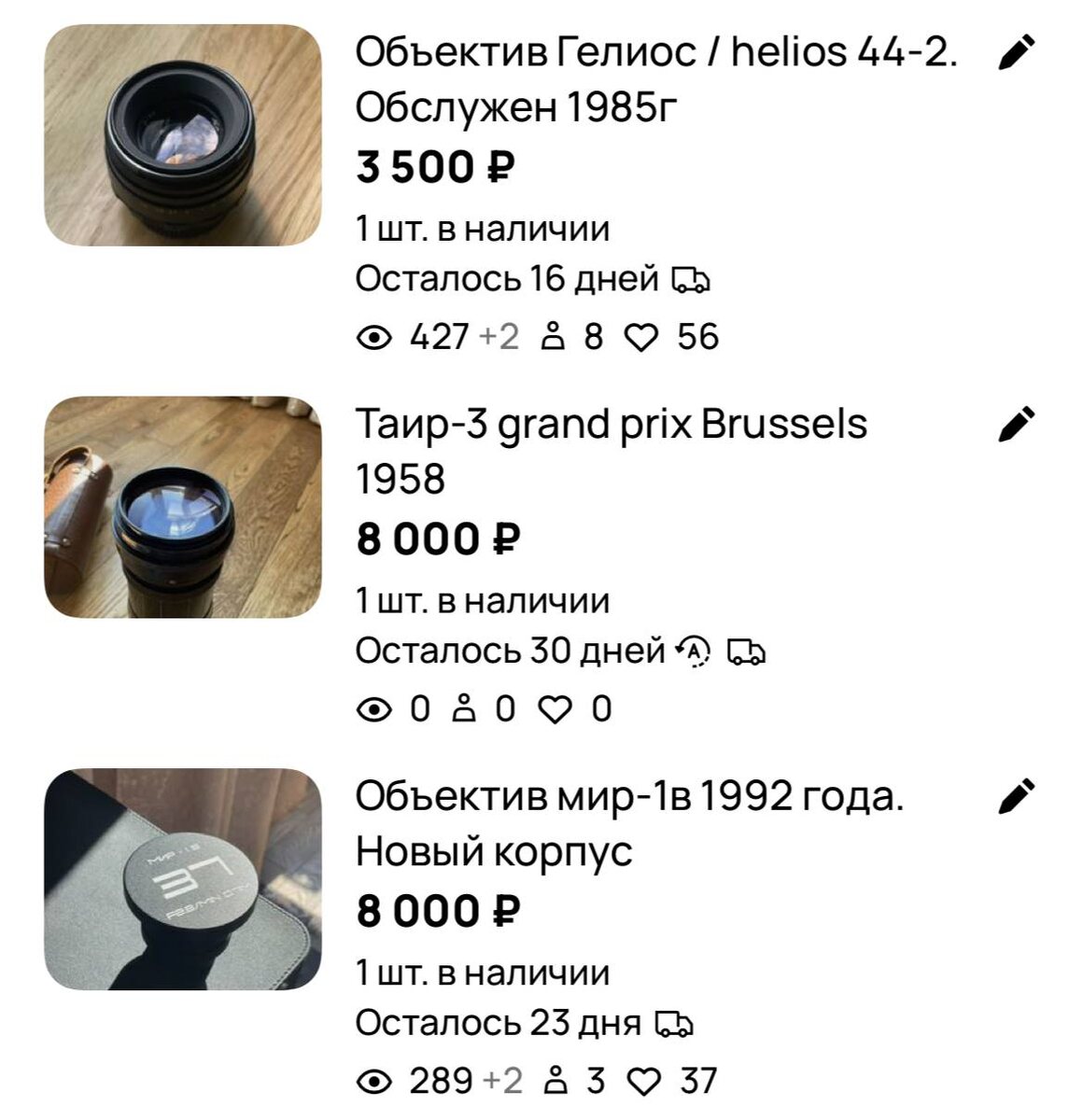Open listing Объектив Гелиос / helios 44-2
The image size is (1083, 1120).
point(656,80)
